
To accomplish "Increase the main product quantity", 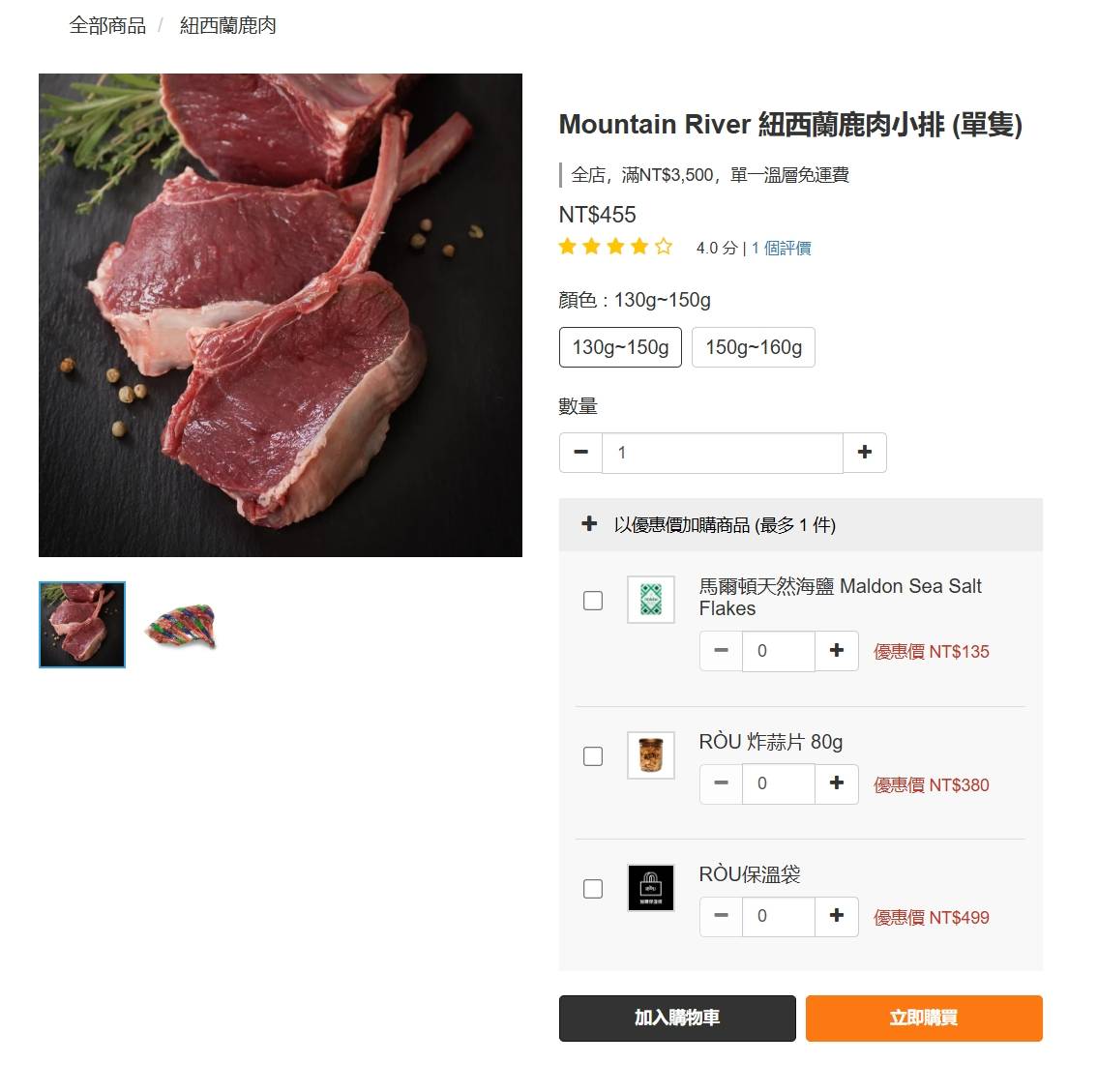I will click(x=865, y=452).
